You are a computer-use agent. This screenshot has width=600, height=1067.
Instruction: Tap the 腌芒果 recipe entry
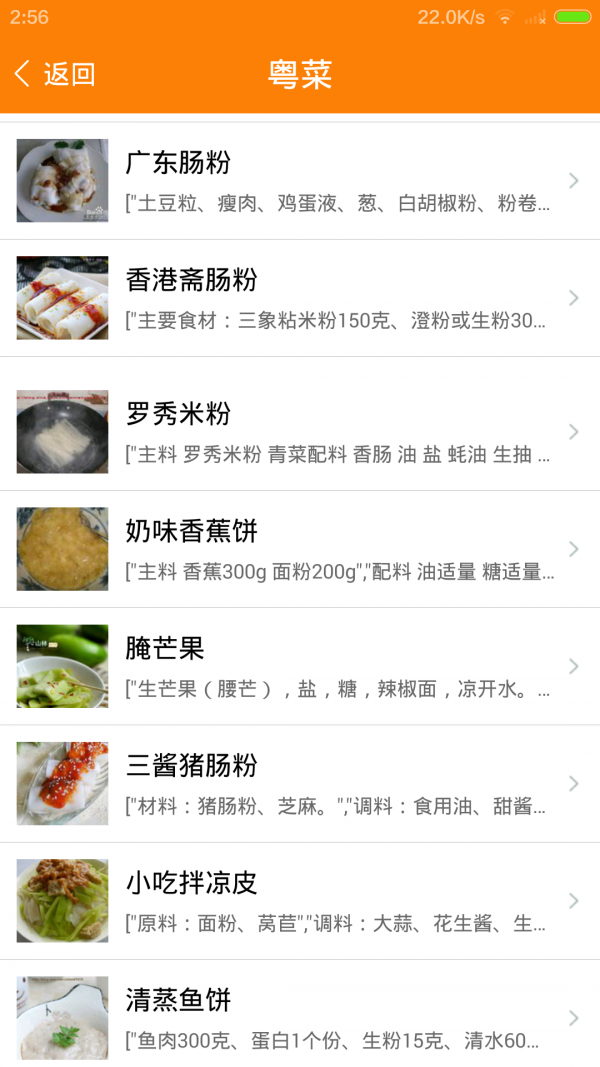click(x=300, y=666)
